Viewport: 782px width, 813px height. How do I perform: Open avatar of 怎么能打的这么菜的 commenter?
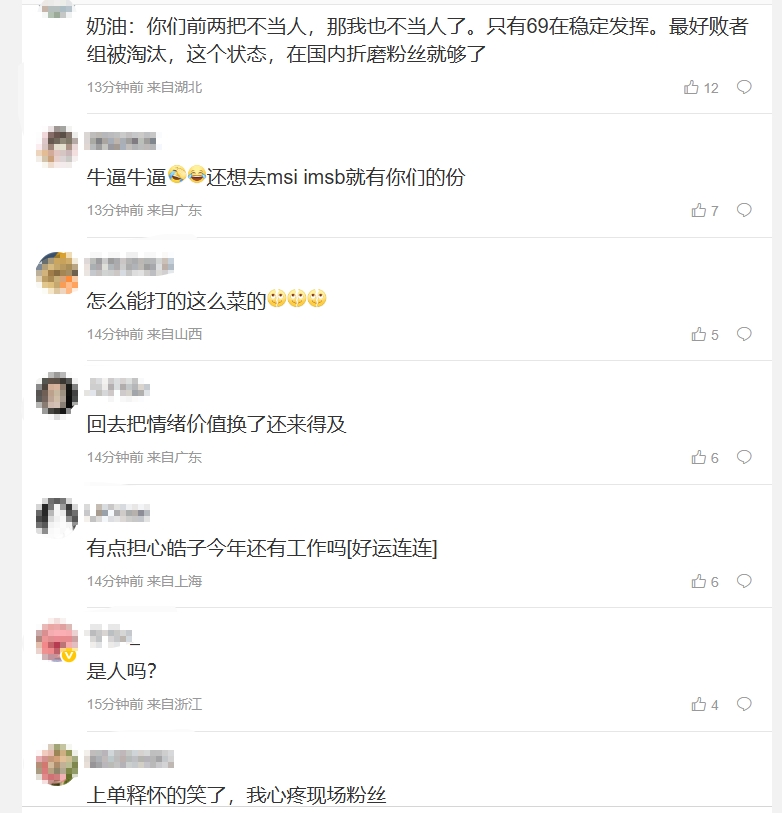pyautogui.click(x=57, y=272)
